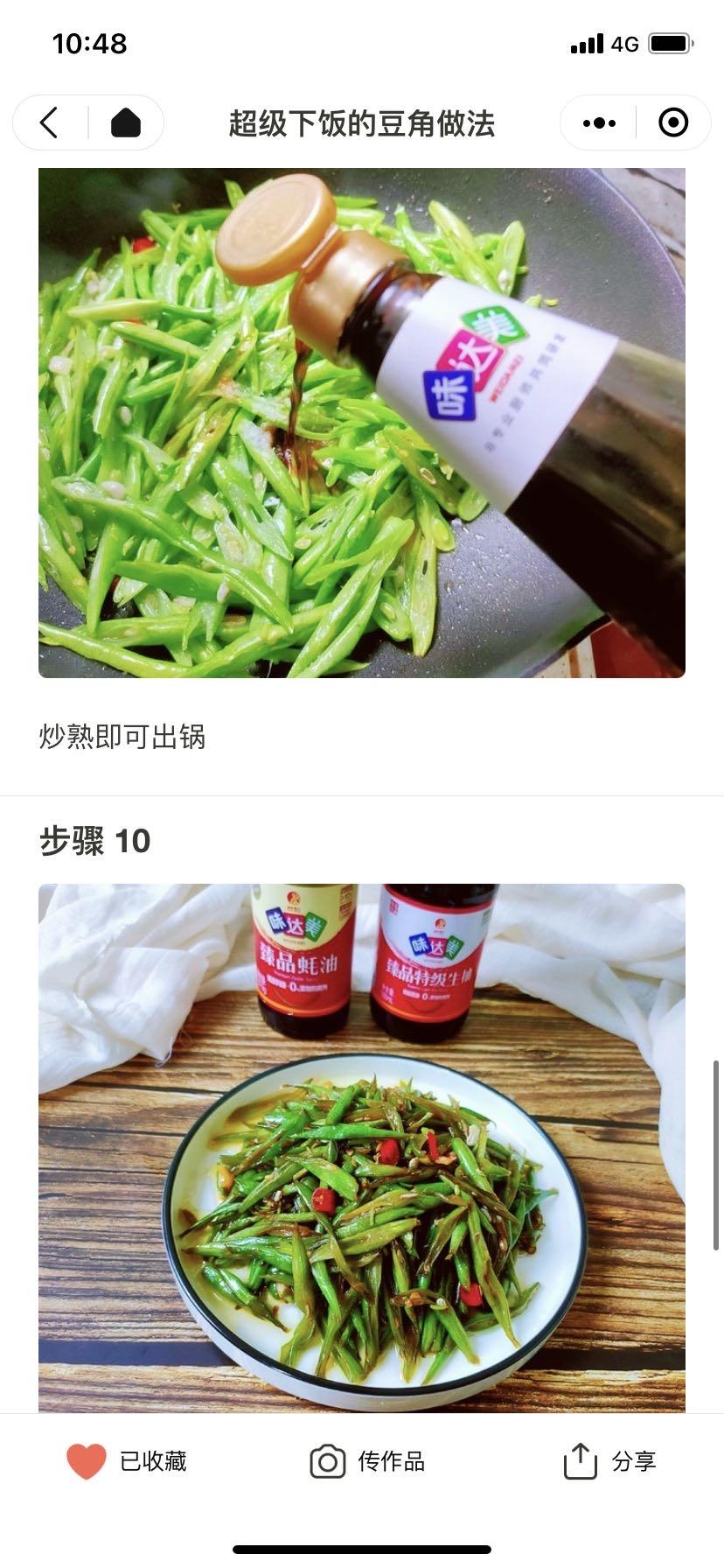This screenshot has height=1568, width=724.
Task: Go back to the previous page
Action: 50,122
